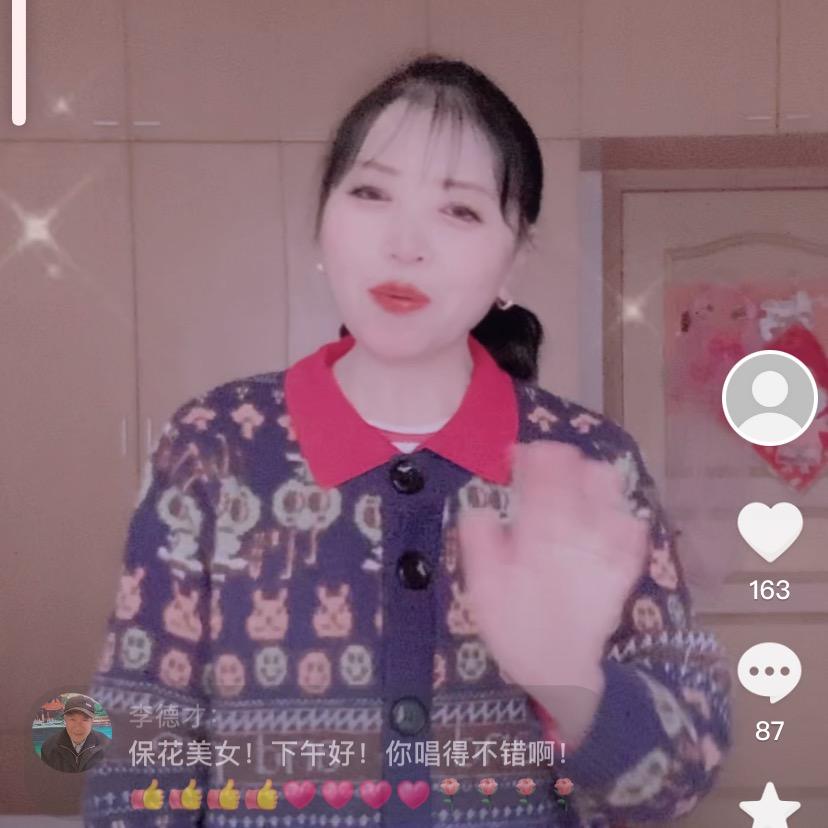Add this video to favorites with the star

tap(769, 807)
